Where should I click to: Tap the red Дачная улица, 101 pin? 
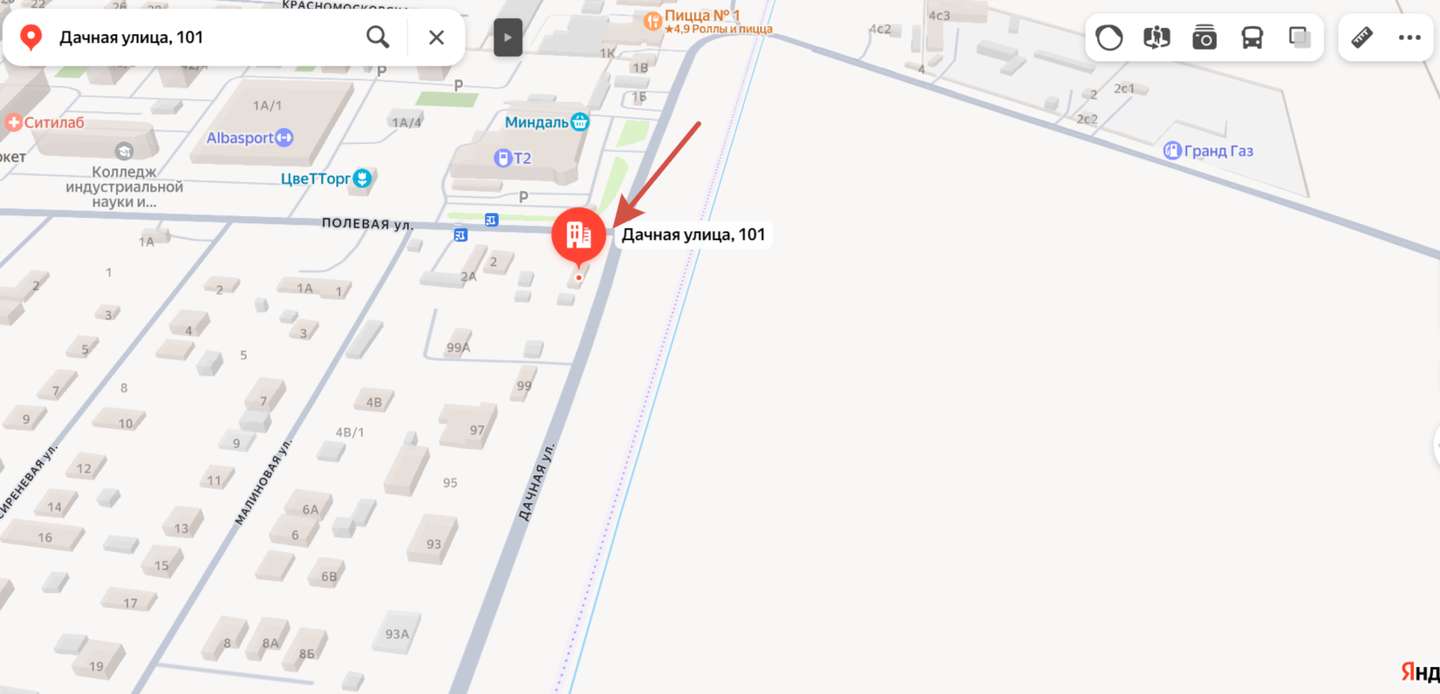coord(578,235)
